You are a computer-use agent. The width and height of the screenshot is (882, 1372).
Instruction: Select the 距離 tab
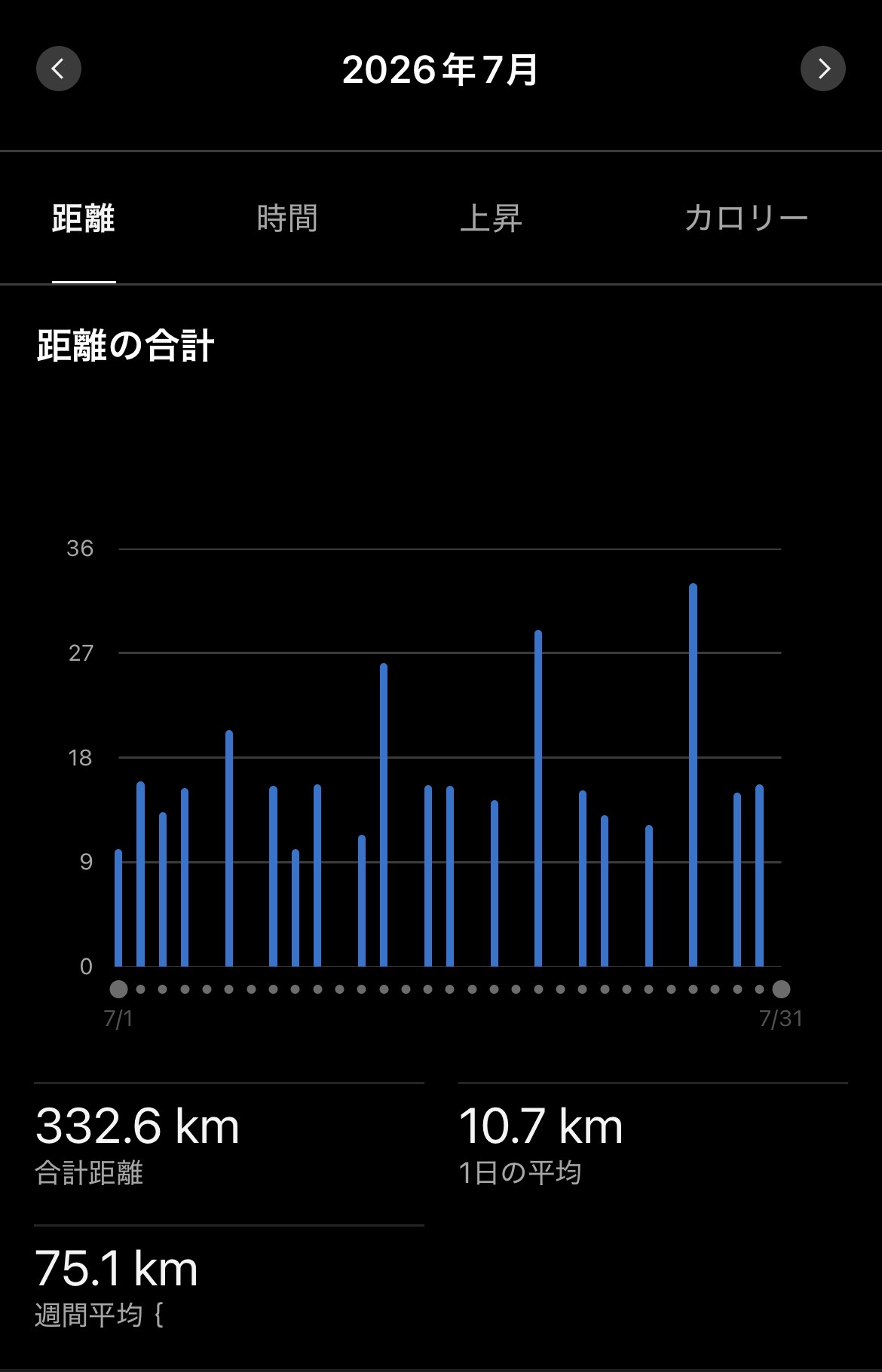(84, 218)
